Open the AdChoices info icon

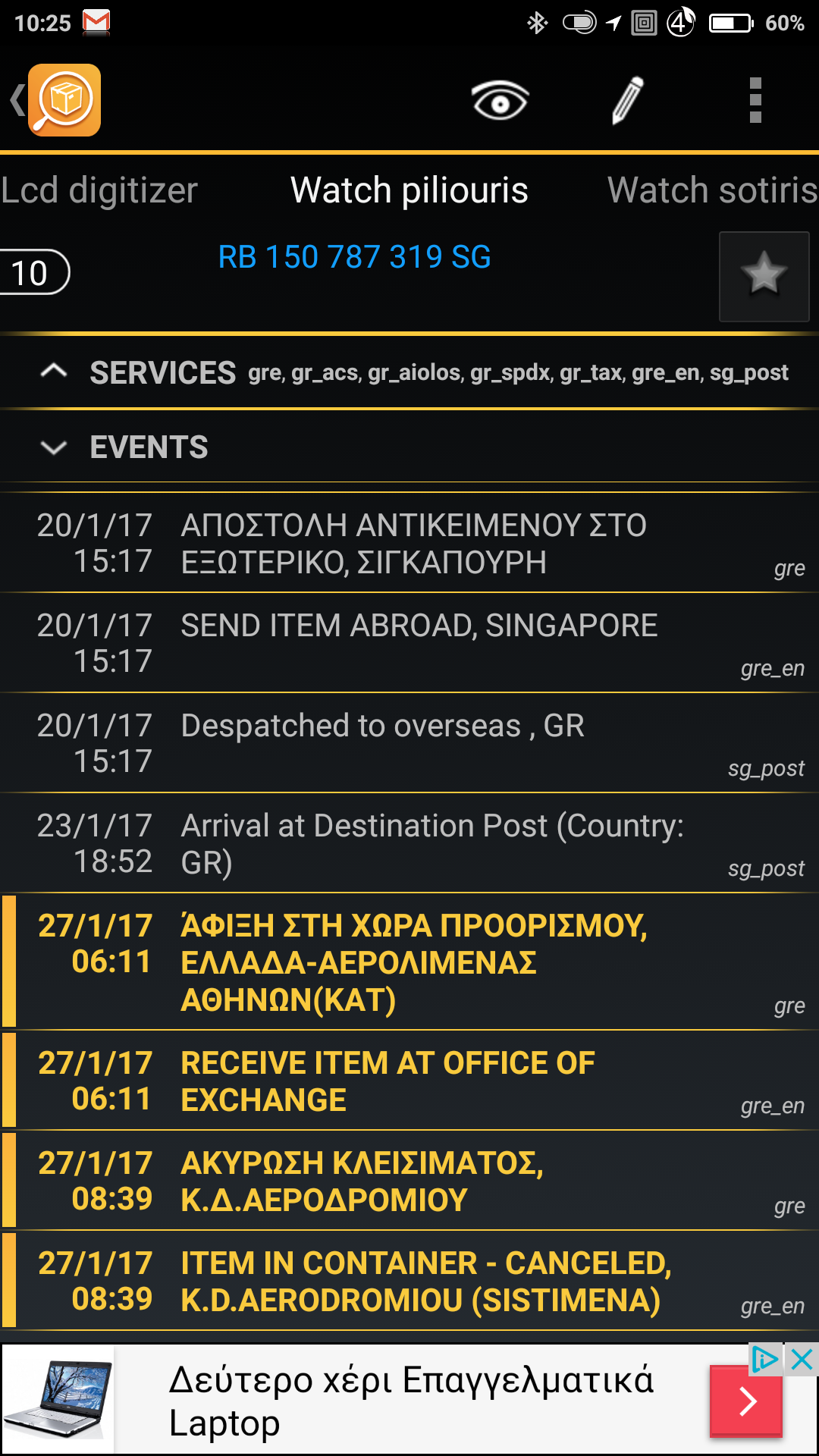[x=764, y=1360]
